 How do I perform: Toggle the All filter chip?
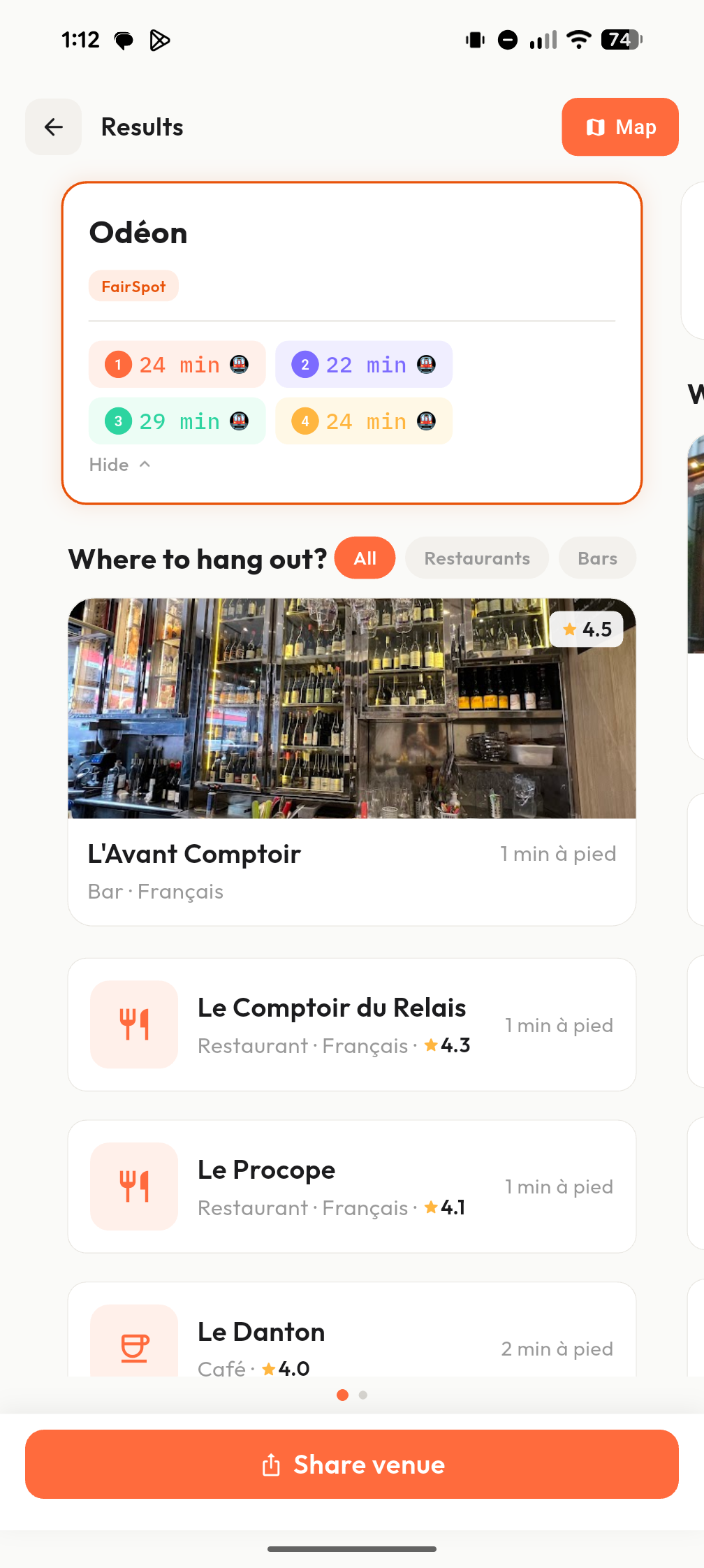click(x=365, y=558)
